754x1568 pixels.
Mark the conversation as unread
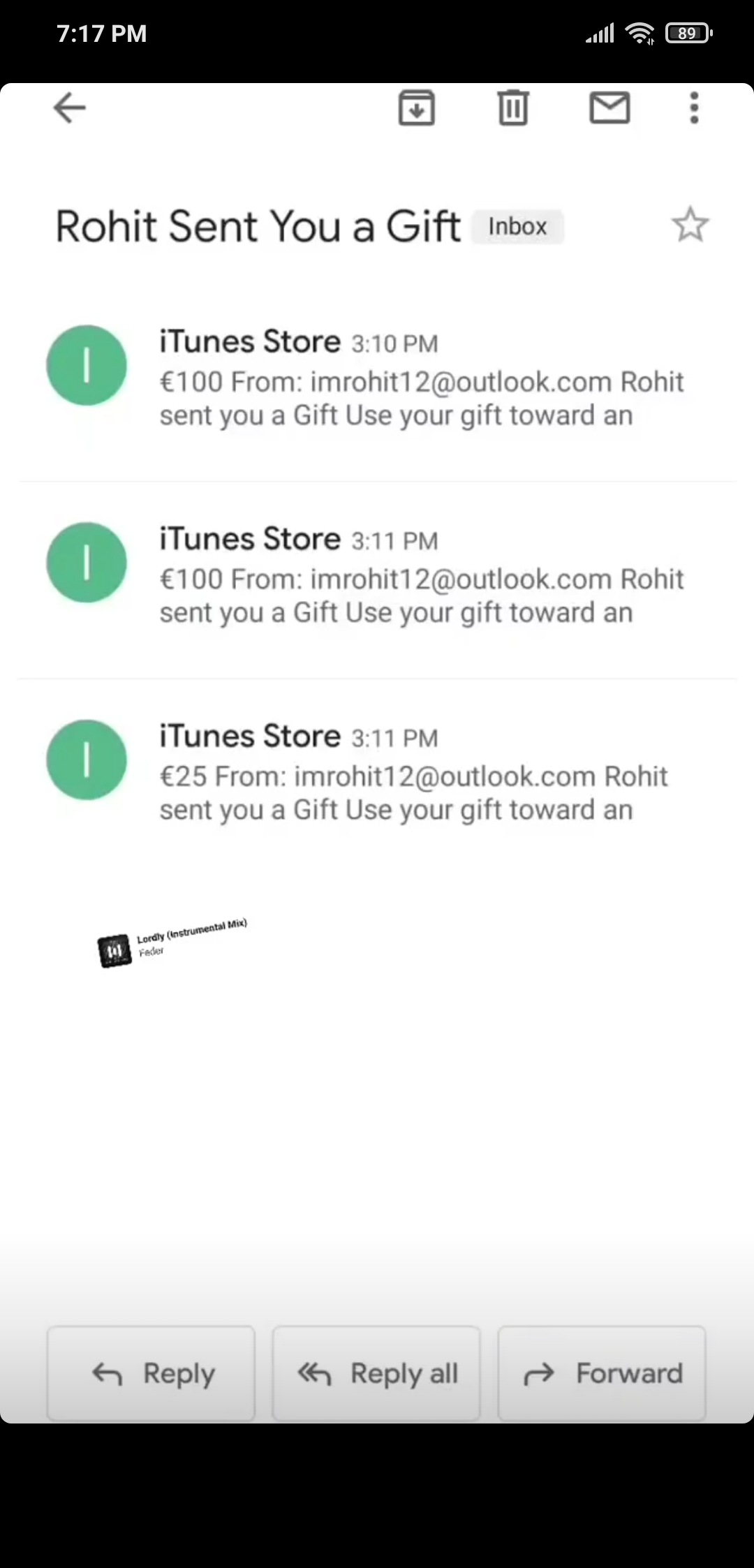pyautogui.click(x=609, y=108)
